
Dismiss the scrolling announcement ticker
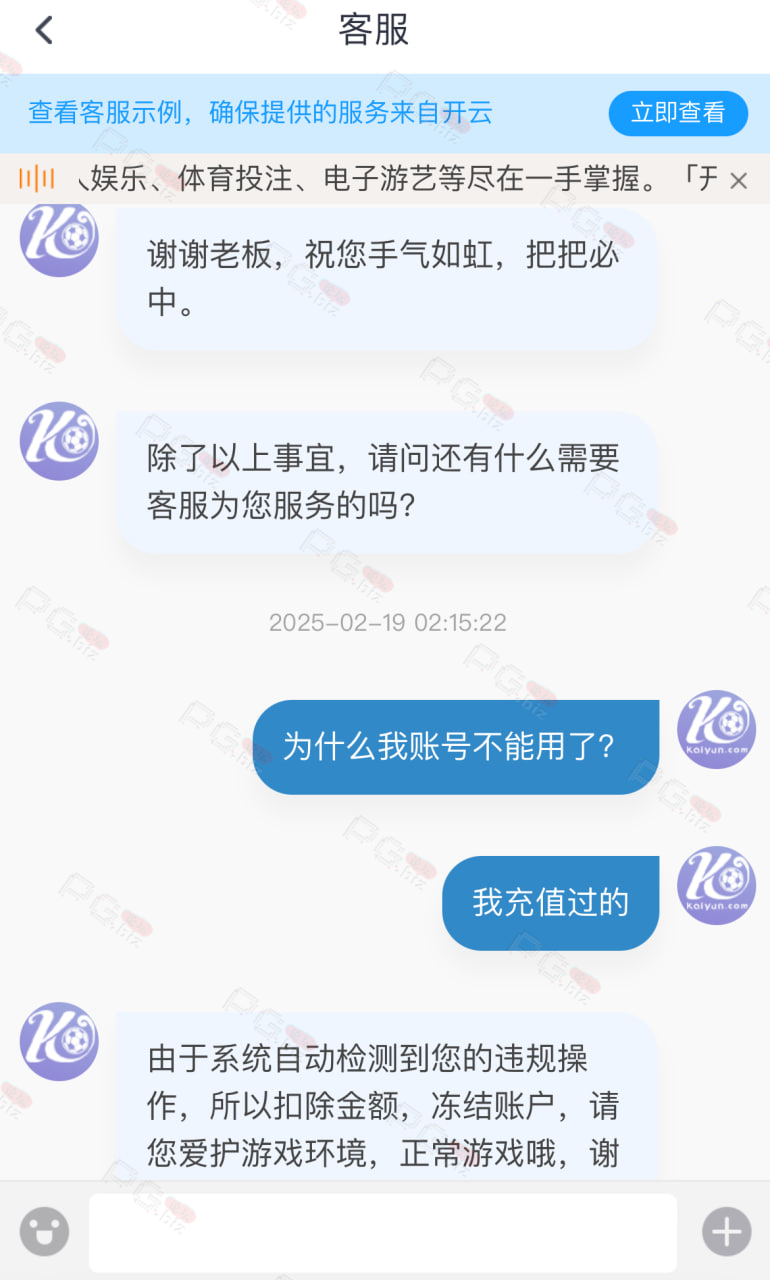[738, 180]
